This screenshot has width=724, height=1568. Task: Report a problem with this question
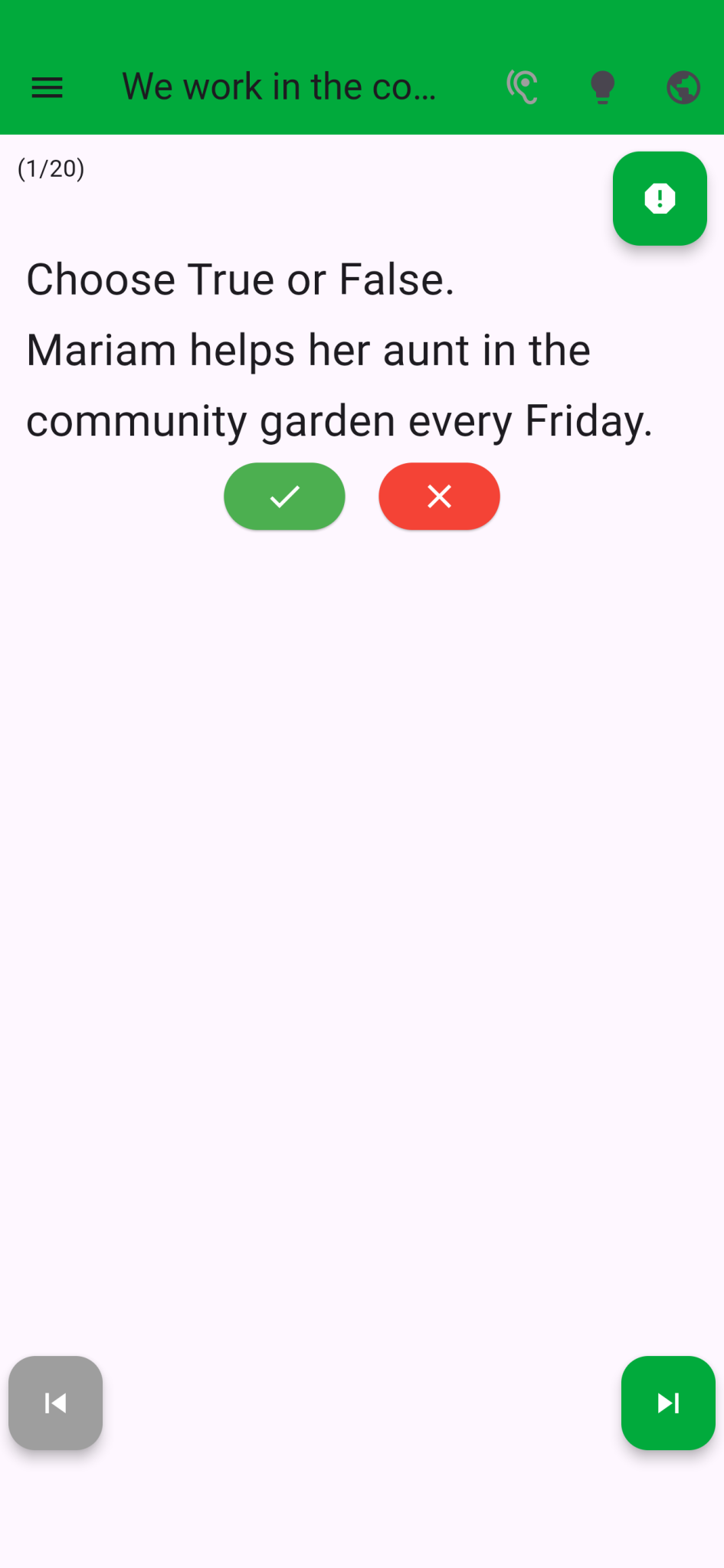click(659, 198)
